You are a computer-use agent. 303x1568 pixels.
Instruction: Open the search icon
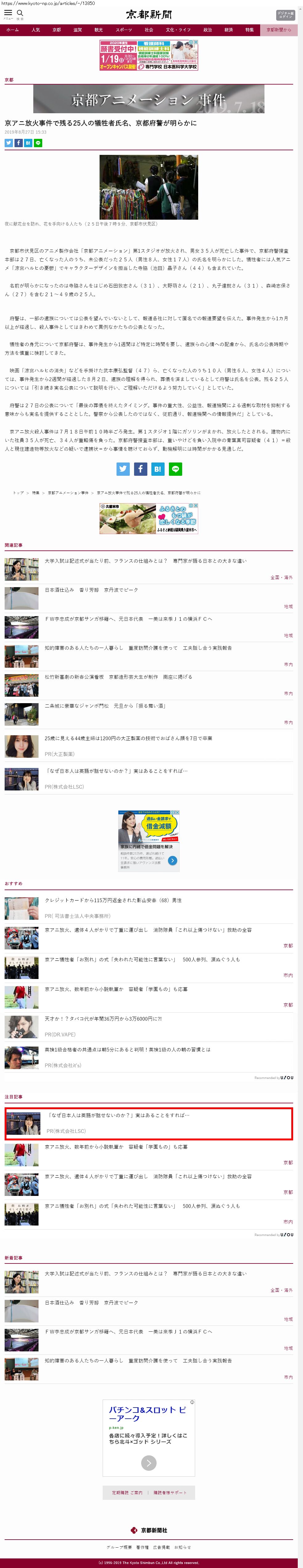[20, 13]
